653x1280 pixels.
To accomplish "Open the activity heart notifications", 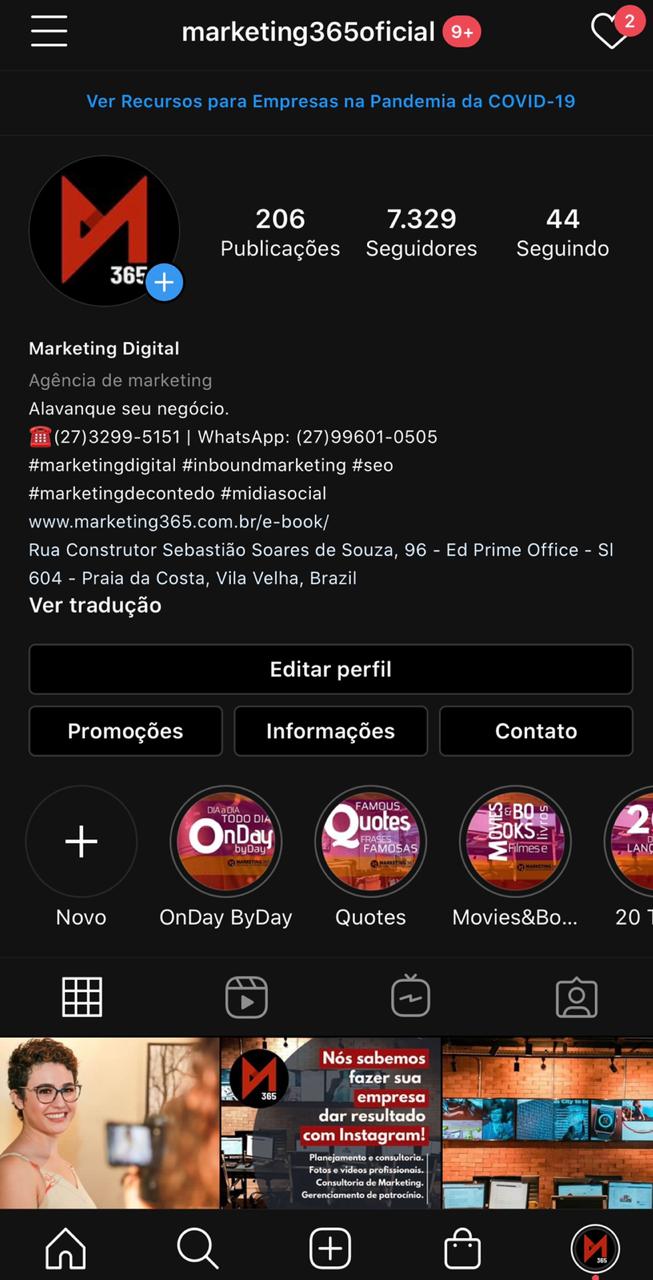I will 609,32.
